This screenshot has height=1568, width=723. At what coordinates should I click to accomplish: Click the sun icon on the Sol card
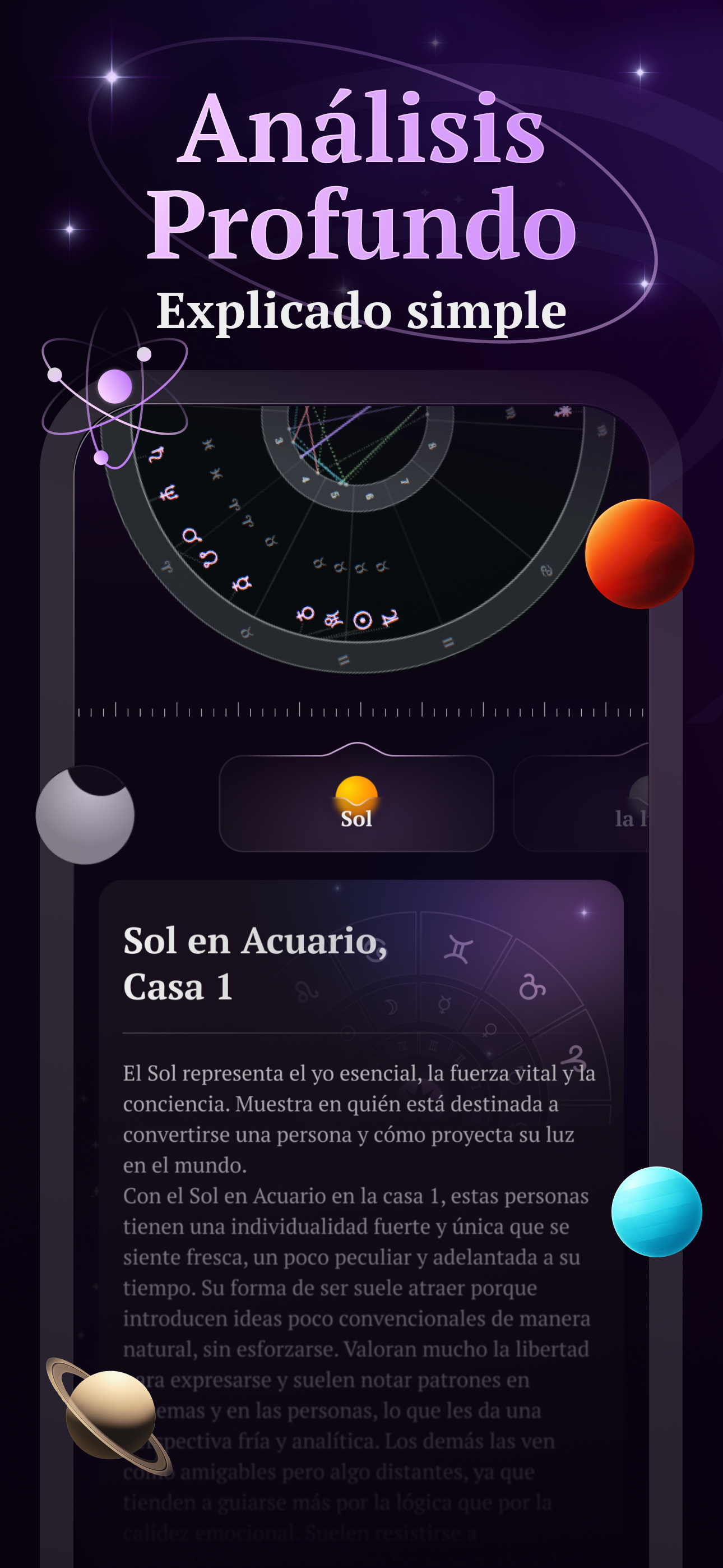(356, 790)
